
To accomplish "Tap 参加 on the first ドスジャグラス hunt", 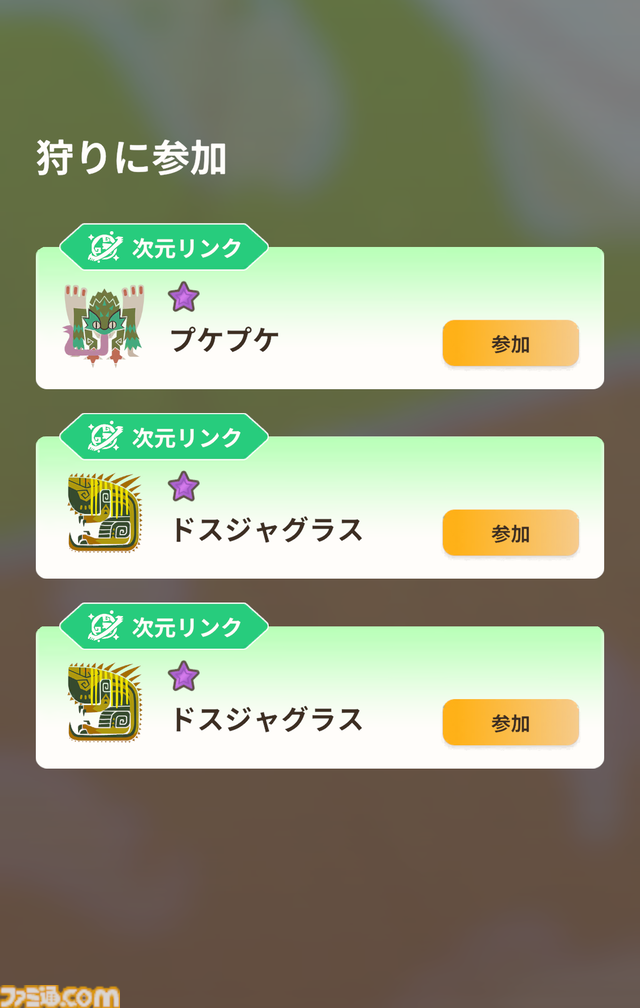I will (x=510, y=533).
